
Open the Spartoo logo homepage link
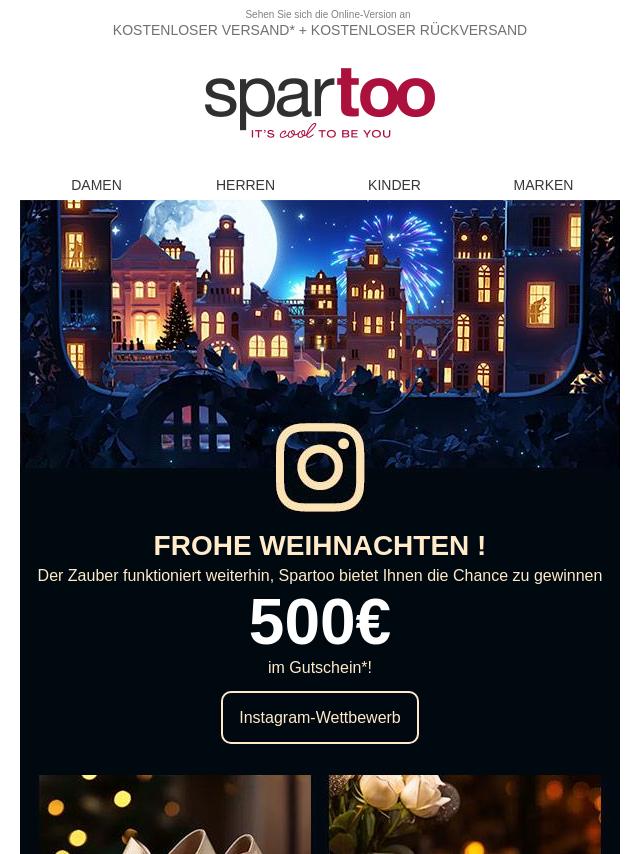tap(320, 103)
